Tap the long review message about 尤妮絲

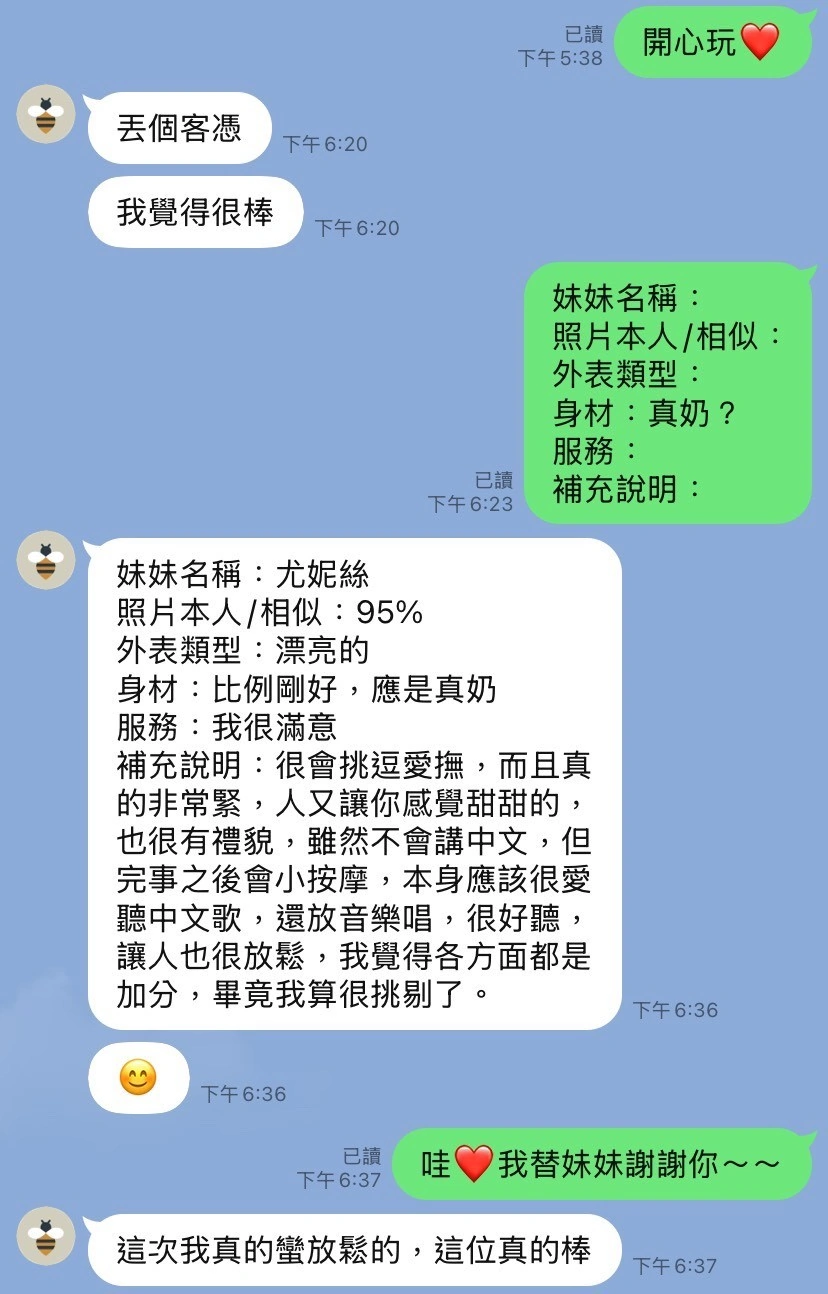point(355,780)
